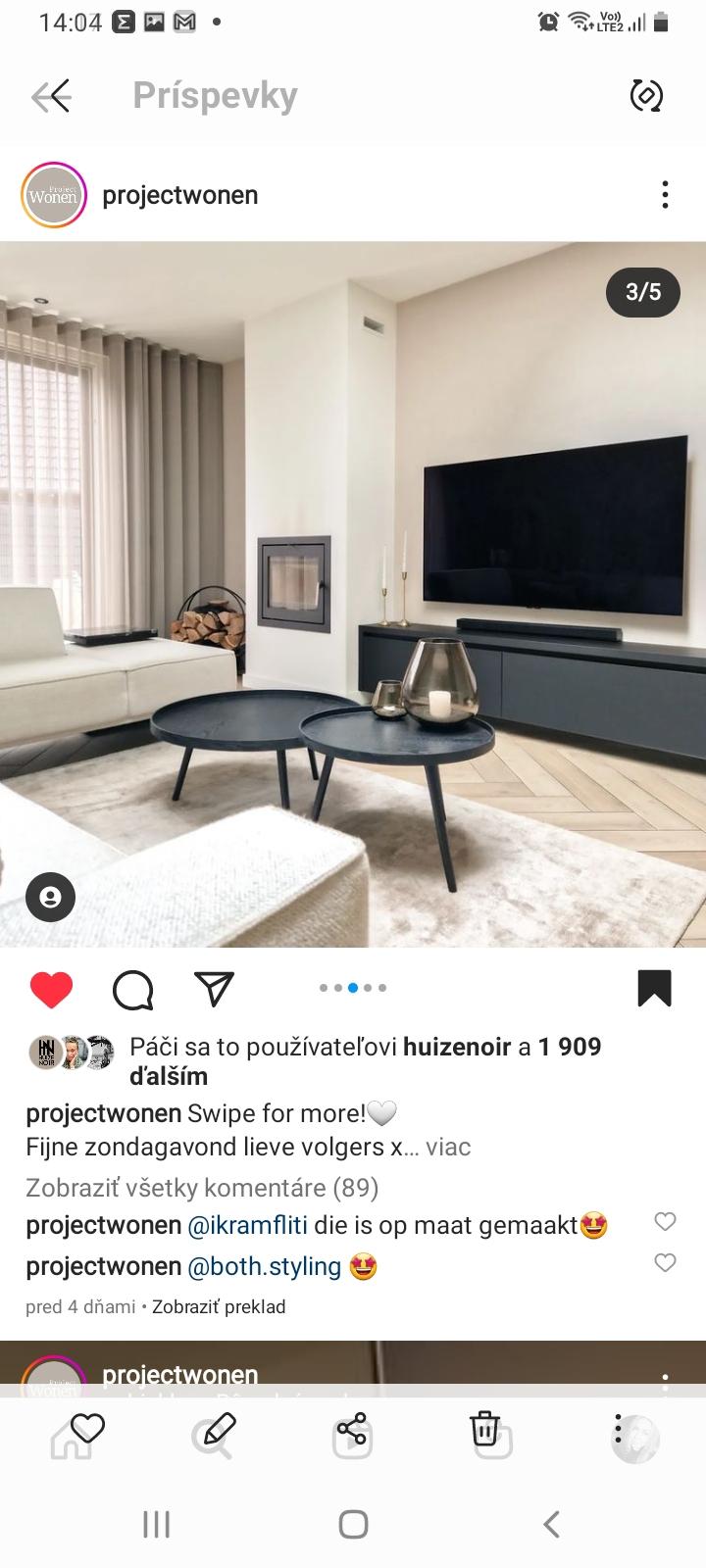The width and height of the screenshot is (706, 1568).
Task: Open the three-dot more options in the bottom toolbar
Action: click(618, 1429)
